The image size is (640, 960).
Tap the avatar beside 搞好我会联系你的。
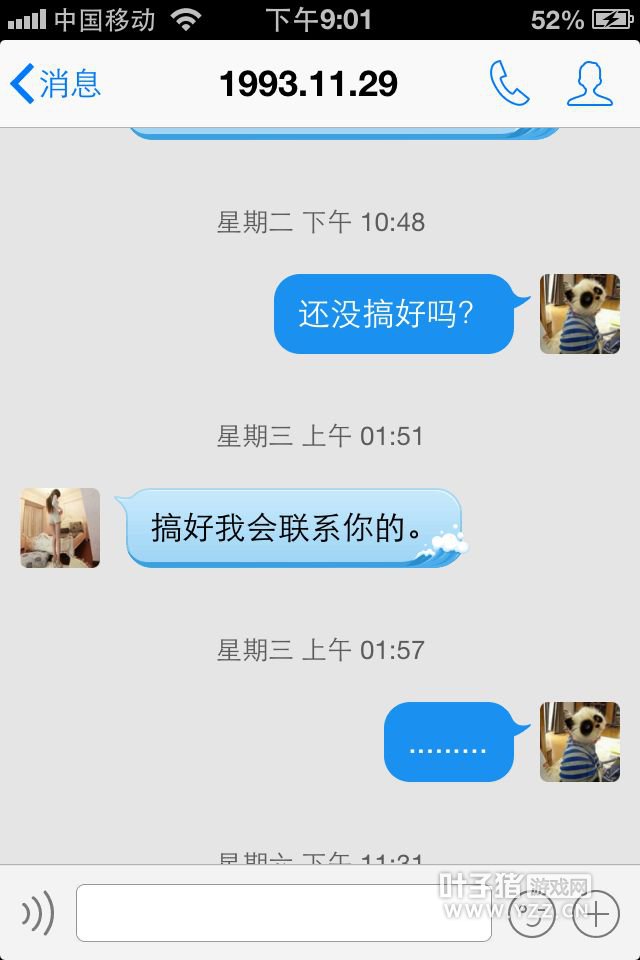point(60,528)
